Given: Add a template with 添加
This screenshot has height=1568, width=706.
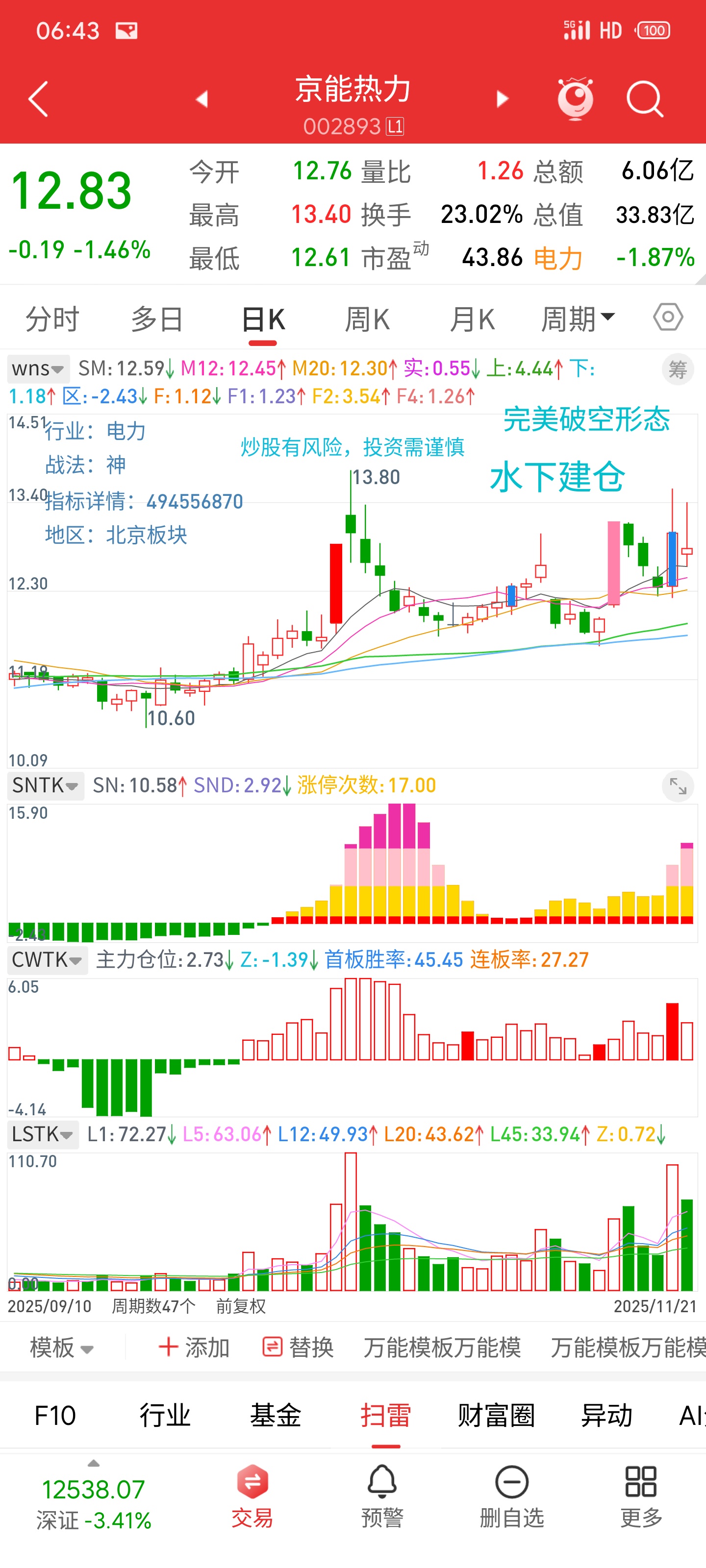Looking at the screenshot, I should point(194,1347).
